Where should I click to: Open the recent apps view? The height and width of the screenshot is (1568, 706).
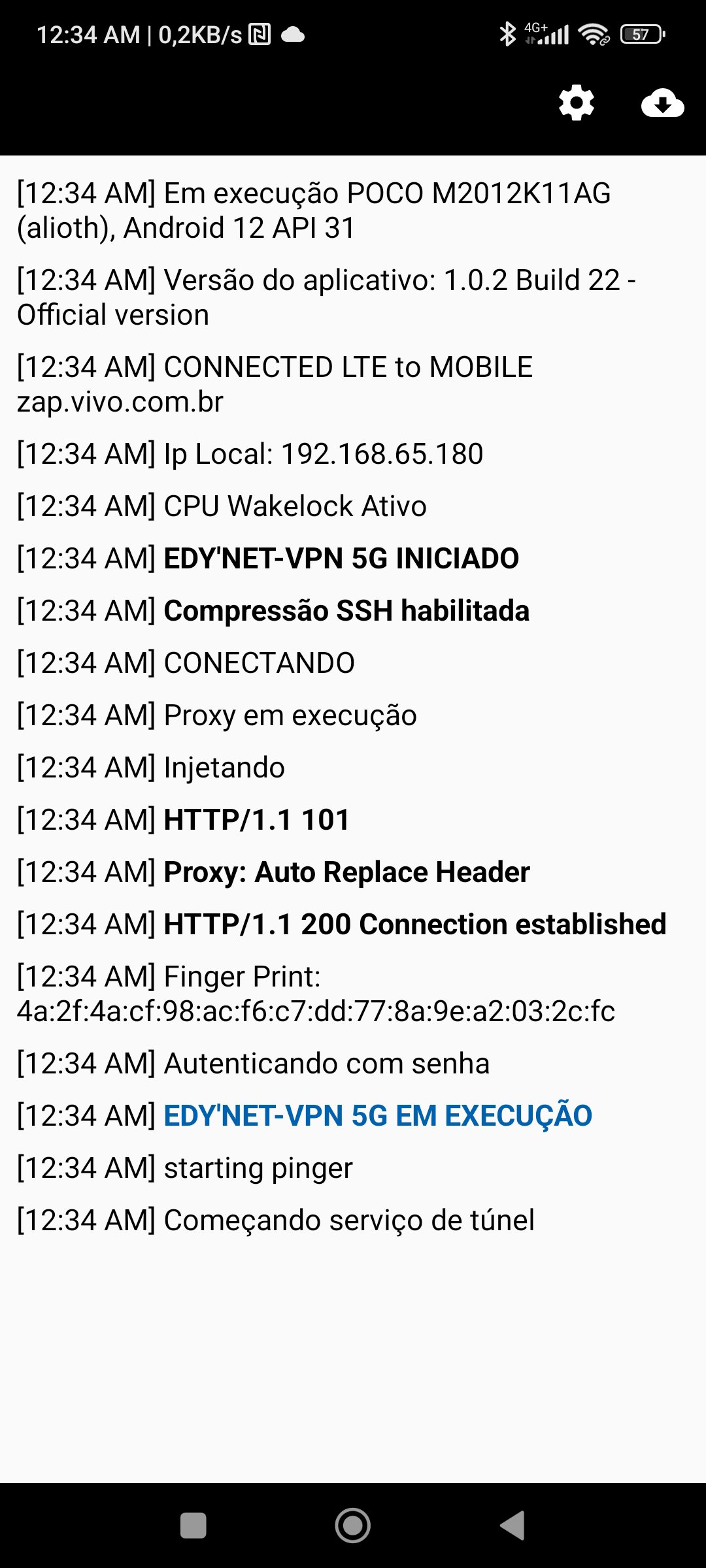coord(193,1526)
